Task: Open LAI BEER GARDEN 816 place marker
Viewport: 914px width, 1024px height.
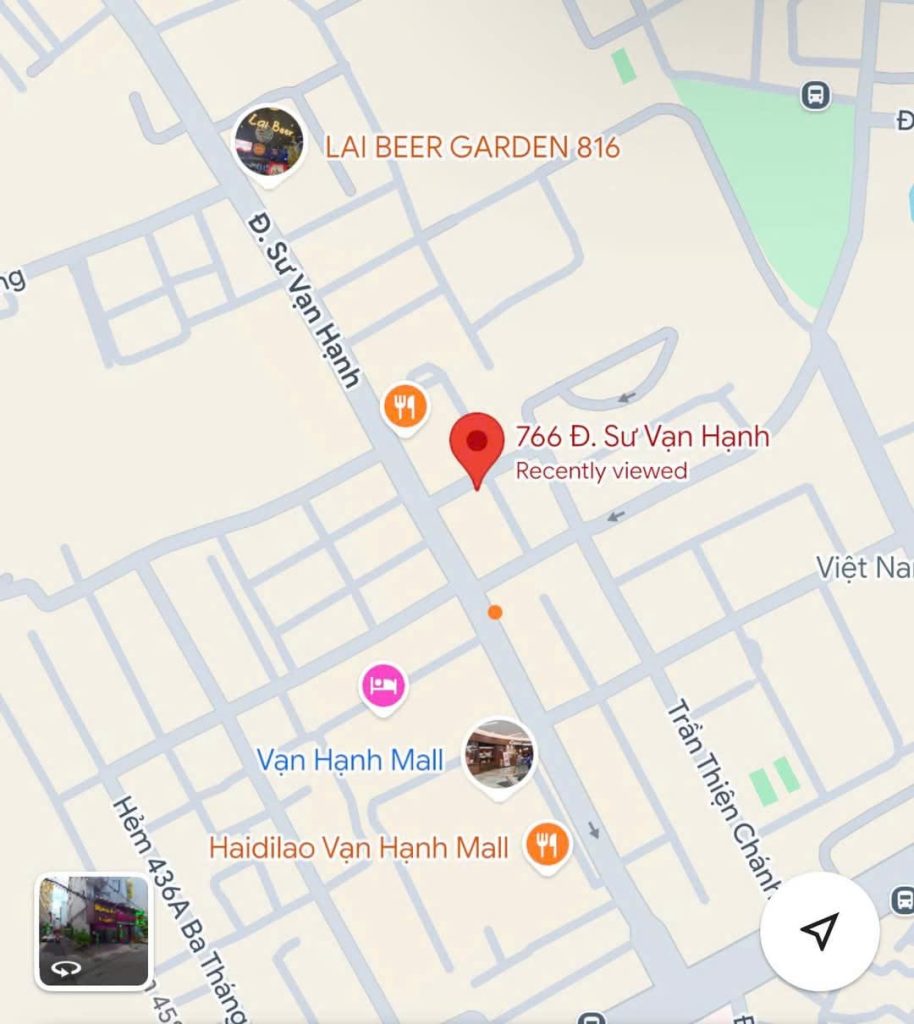Action: coord(269,143)
